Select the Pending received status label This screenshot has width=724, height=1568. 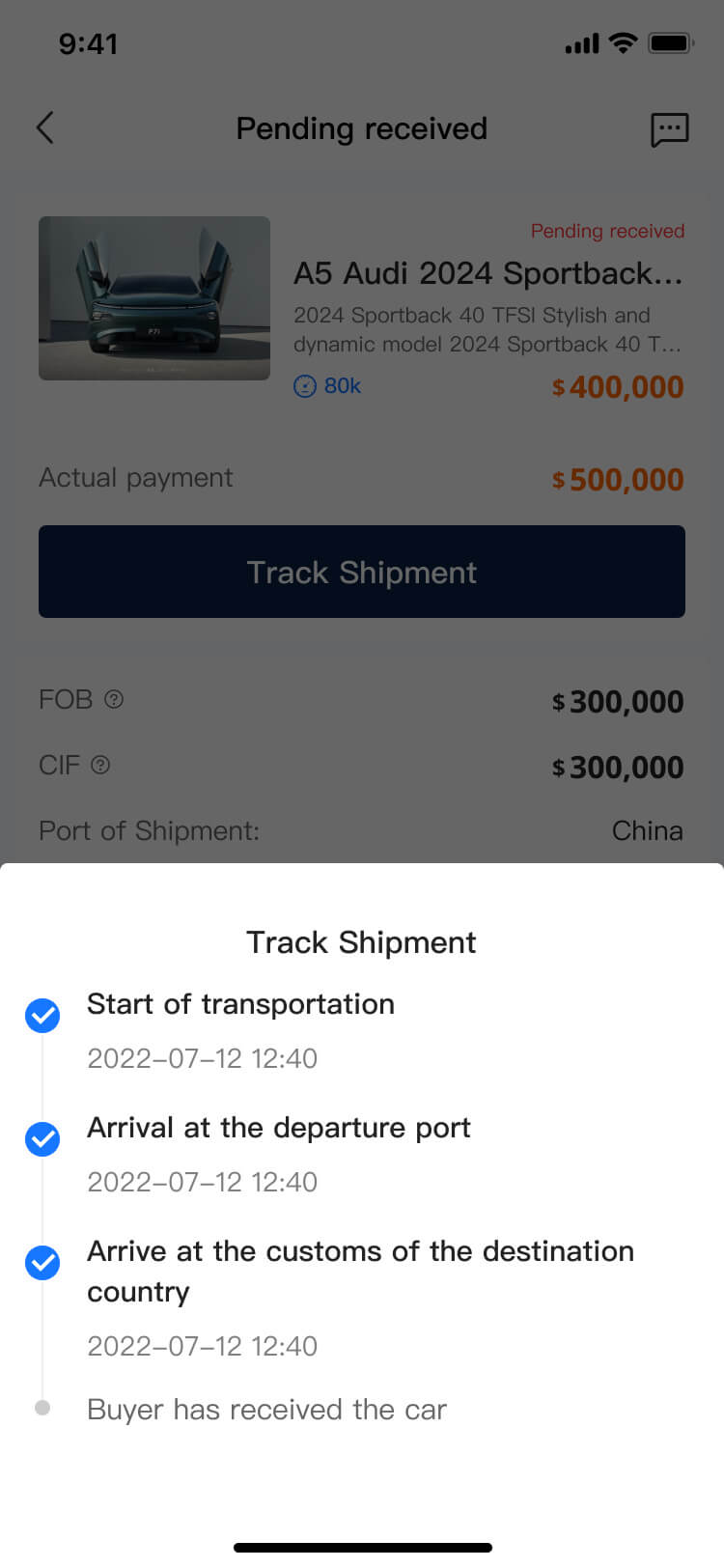(606, 231)
